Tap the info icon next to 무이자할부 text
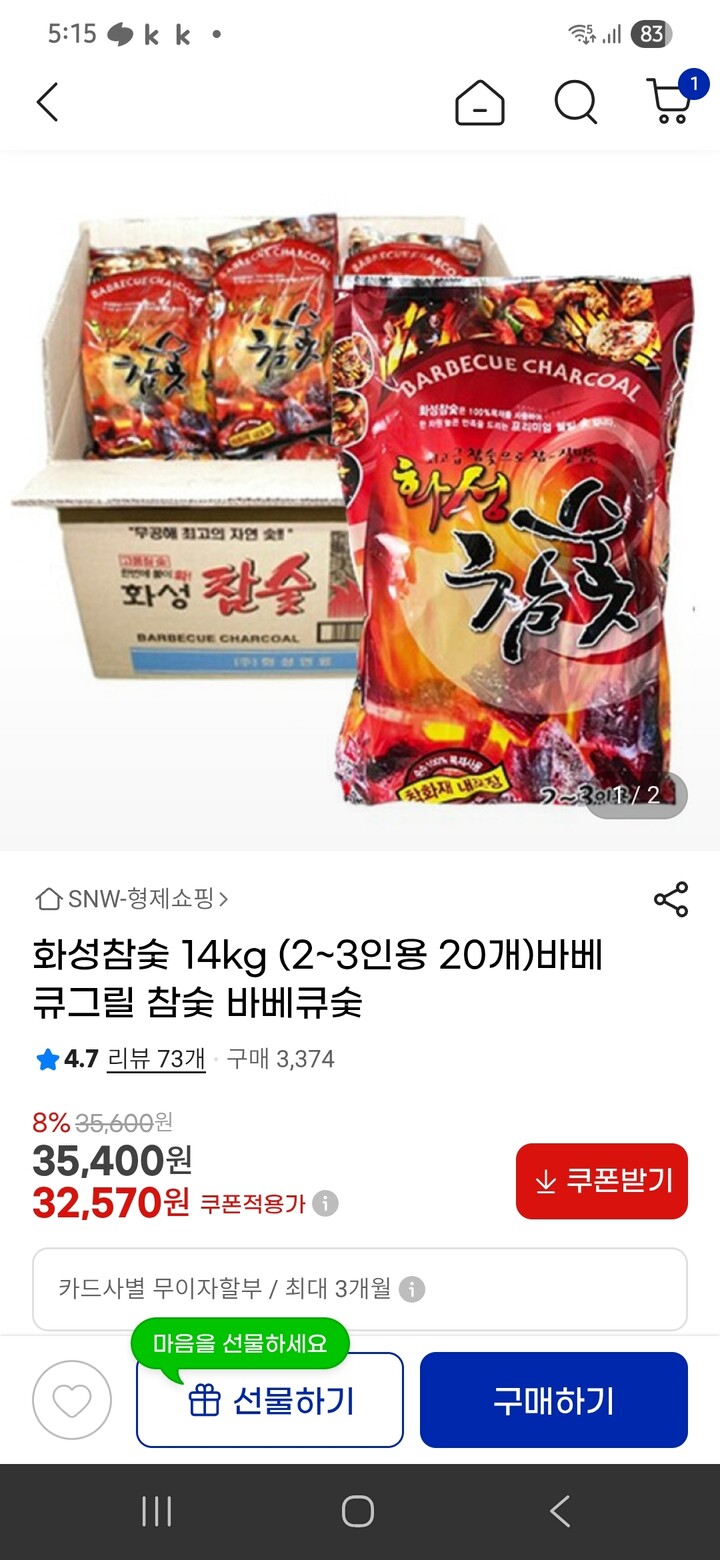This screenshot has height=1560, width=720. (x=409, y=1290)
